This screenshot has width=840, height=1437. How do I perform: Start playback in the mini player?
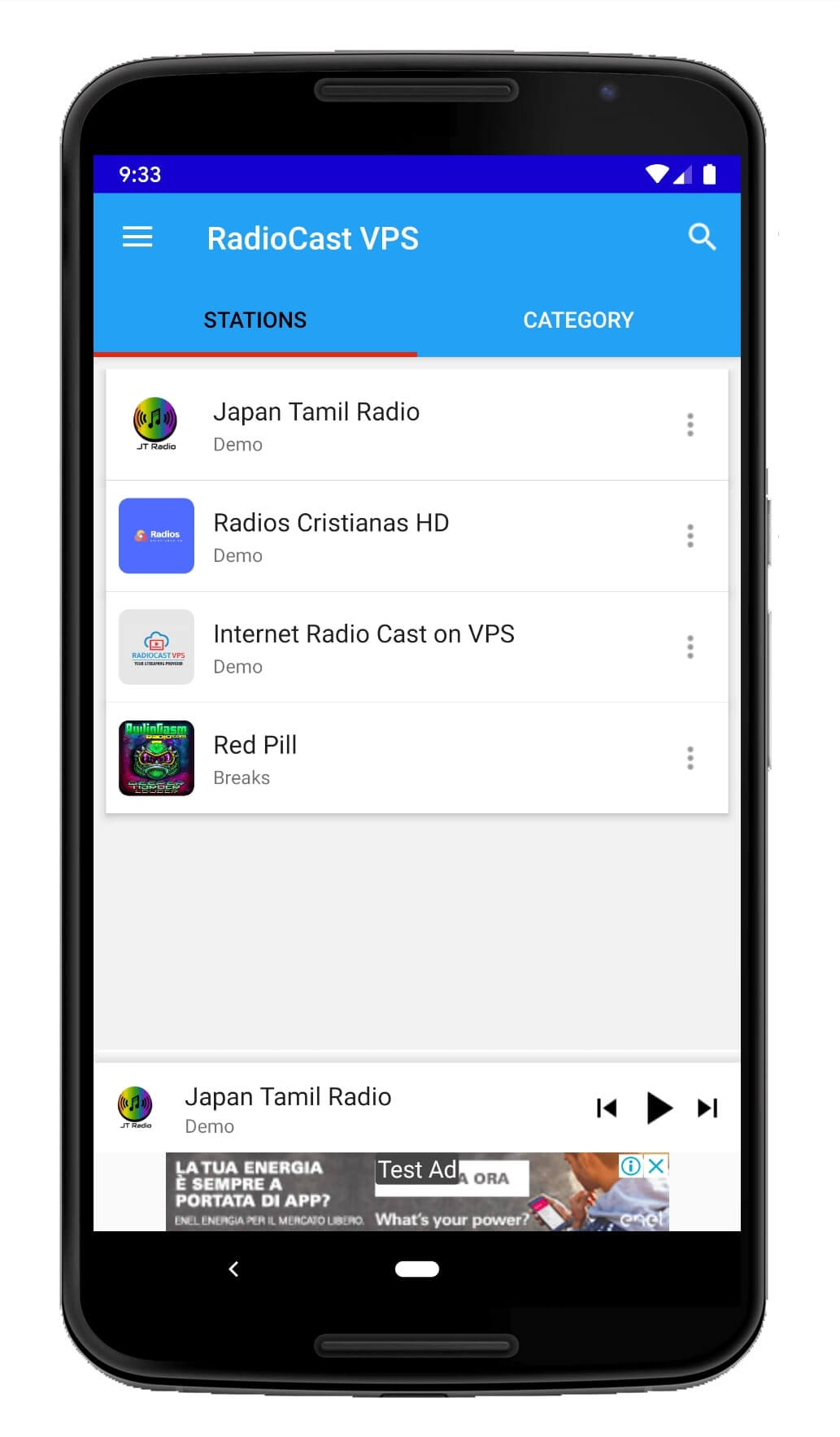[x=659, y=1108]
